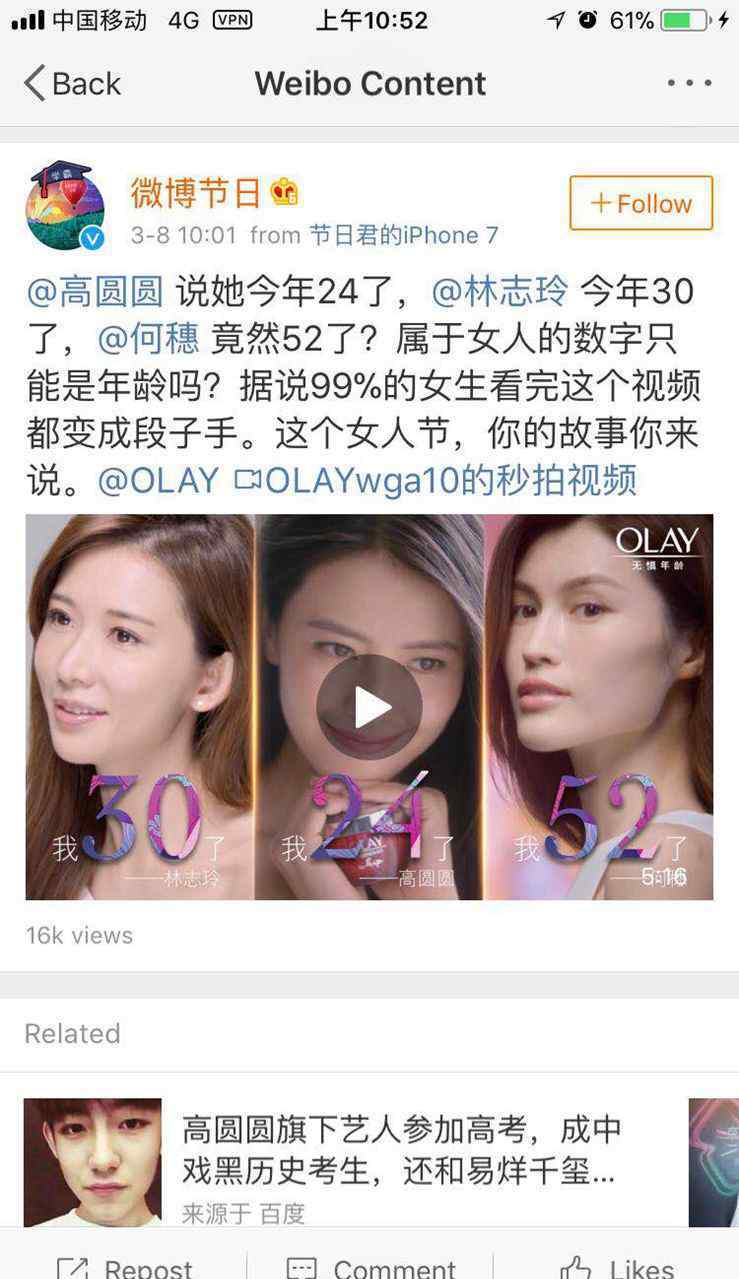739x1279 pixels.
Task: Follow the 微博节日 account
Action: pos(641,203)
